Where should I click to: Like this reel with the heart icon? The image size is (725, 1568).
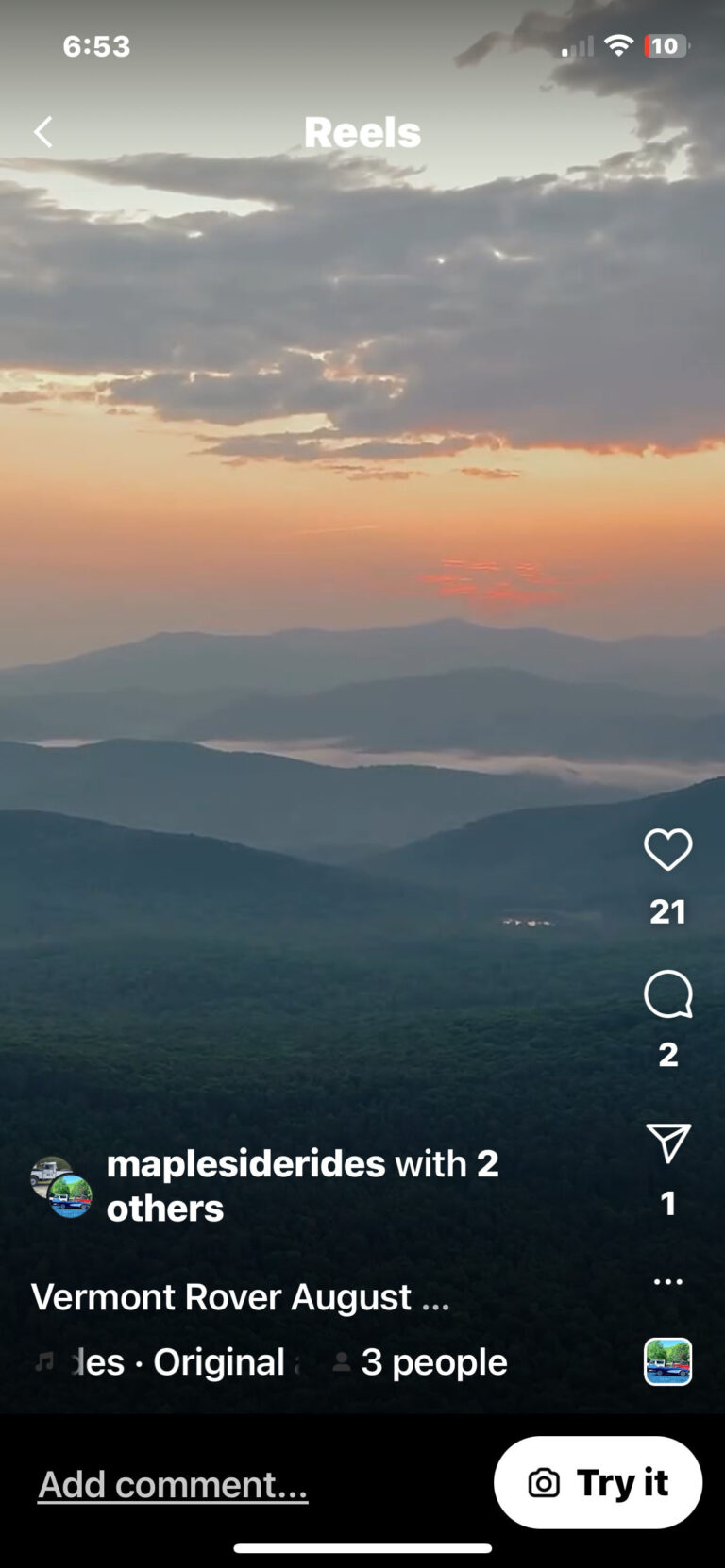point(667,850)
